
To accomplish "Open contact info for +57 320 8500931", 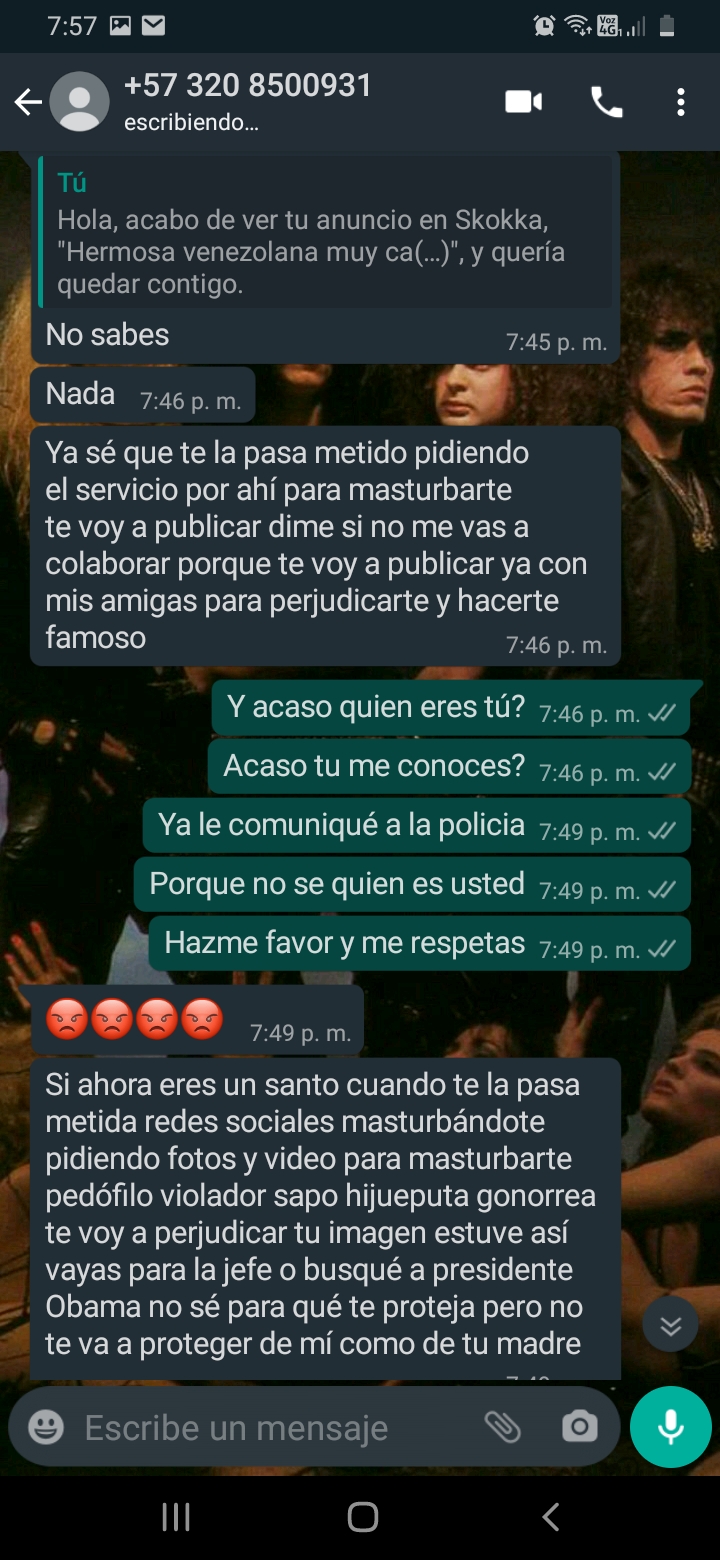I will pyautogui.click(x=247, y=101).
